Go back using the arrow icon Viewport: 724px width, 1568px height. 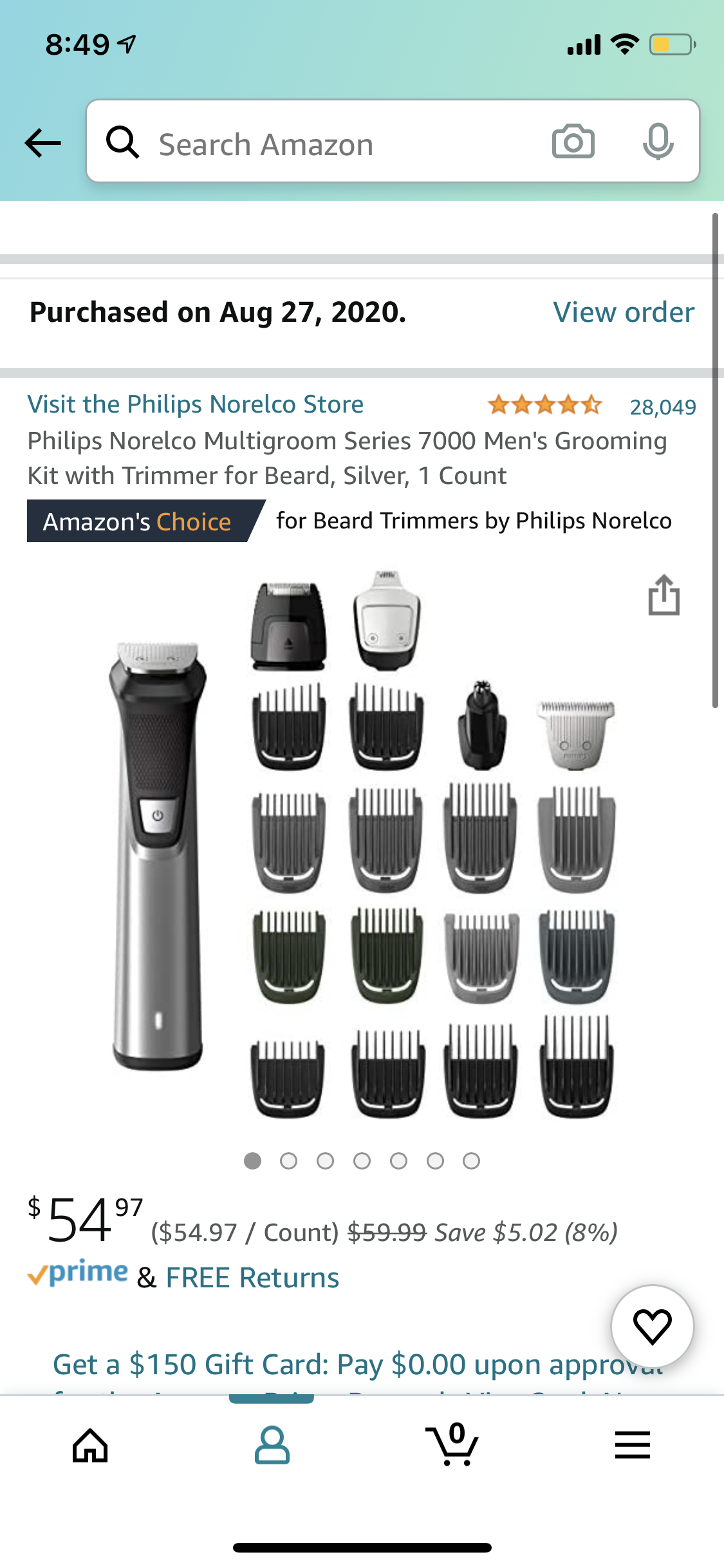coord(42,143)
